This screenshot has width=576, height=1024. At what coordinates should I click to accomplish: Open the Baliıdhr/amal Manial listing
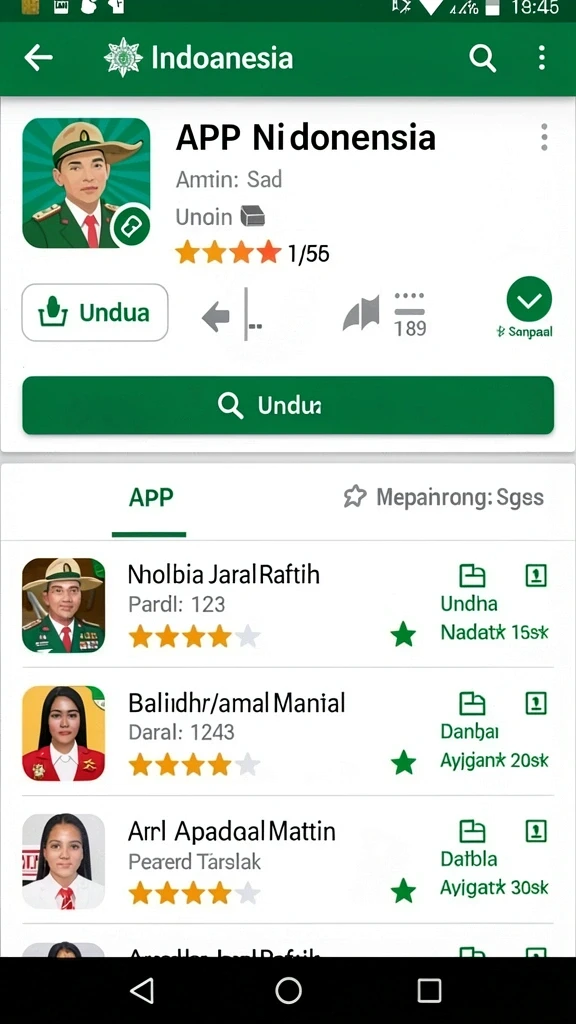(x=288, y=733)
